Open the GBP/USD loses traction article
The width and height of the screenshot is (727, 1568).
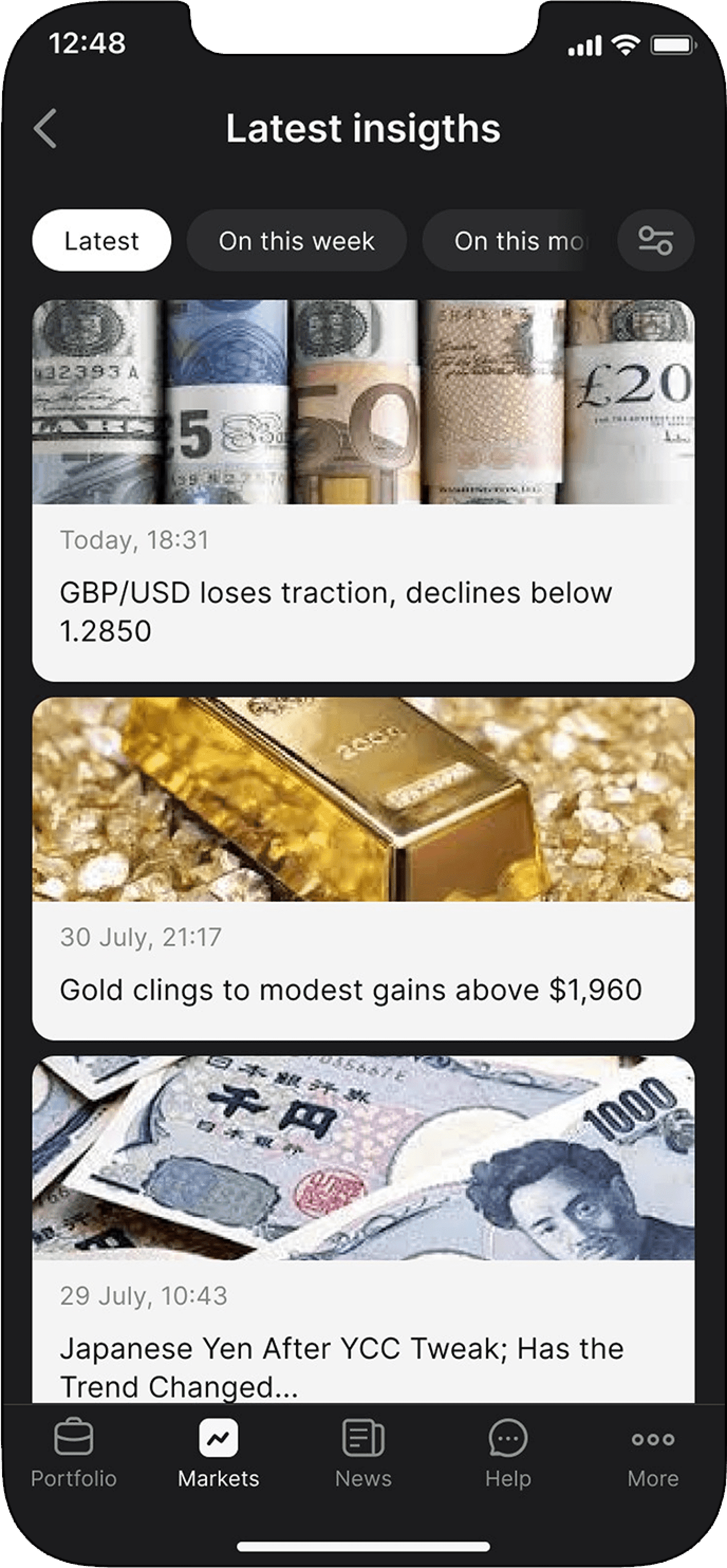tap(362, 611)
